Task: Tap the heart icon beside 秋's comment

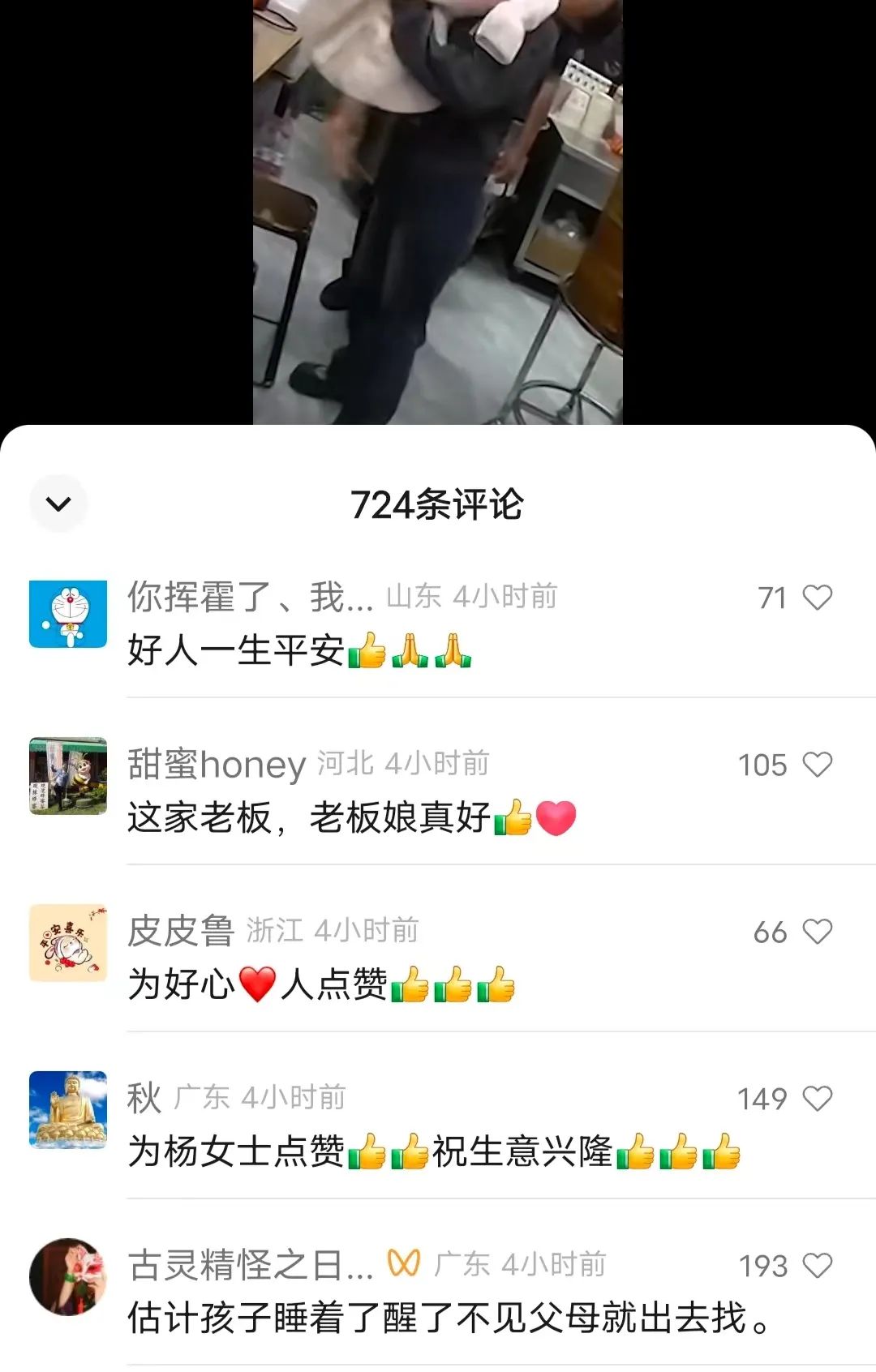Action: (x=816, y=1100)
